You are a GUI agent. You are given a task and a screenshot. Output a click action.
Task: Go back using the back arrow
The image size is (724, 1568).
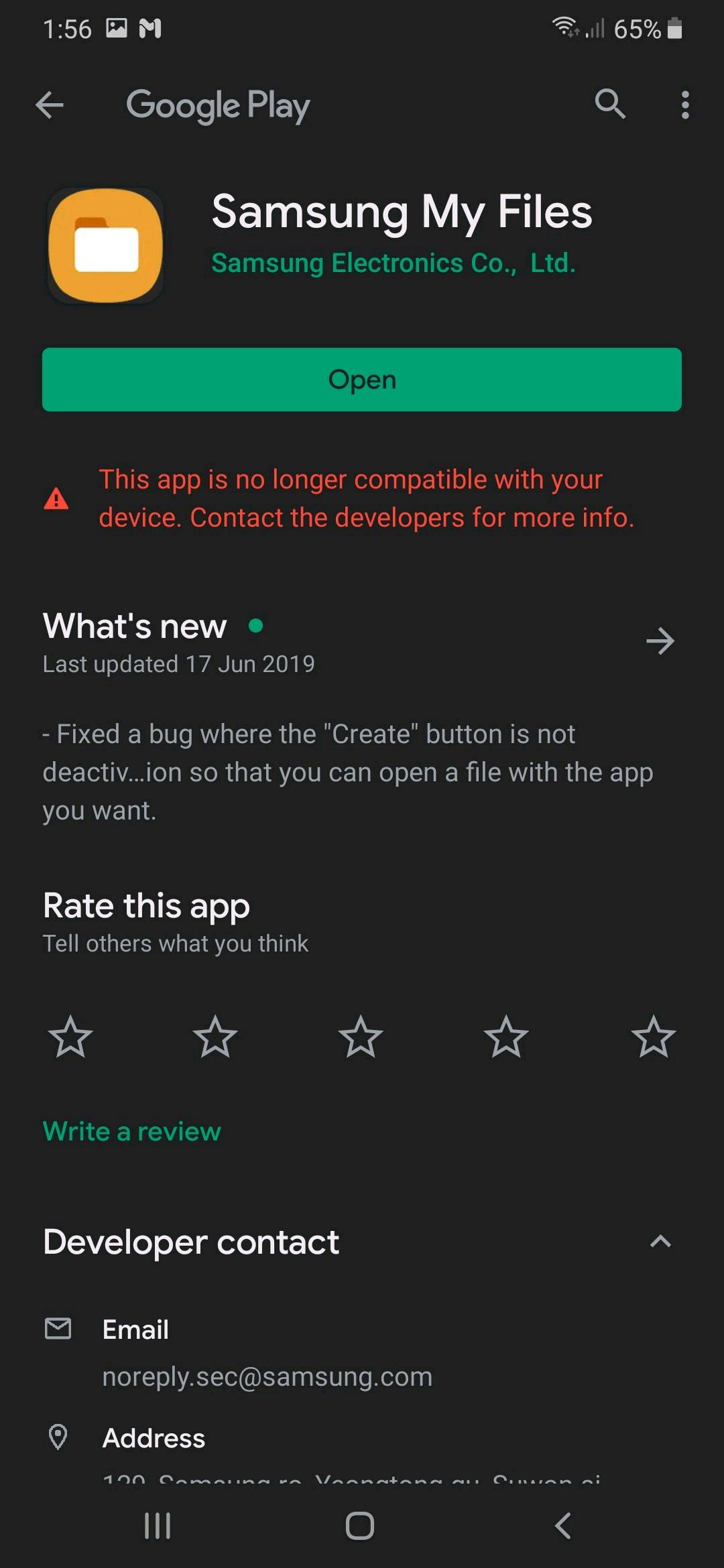(x=50, y=104)
